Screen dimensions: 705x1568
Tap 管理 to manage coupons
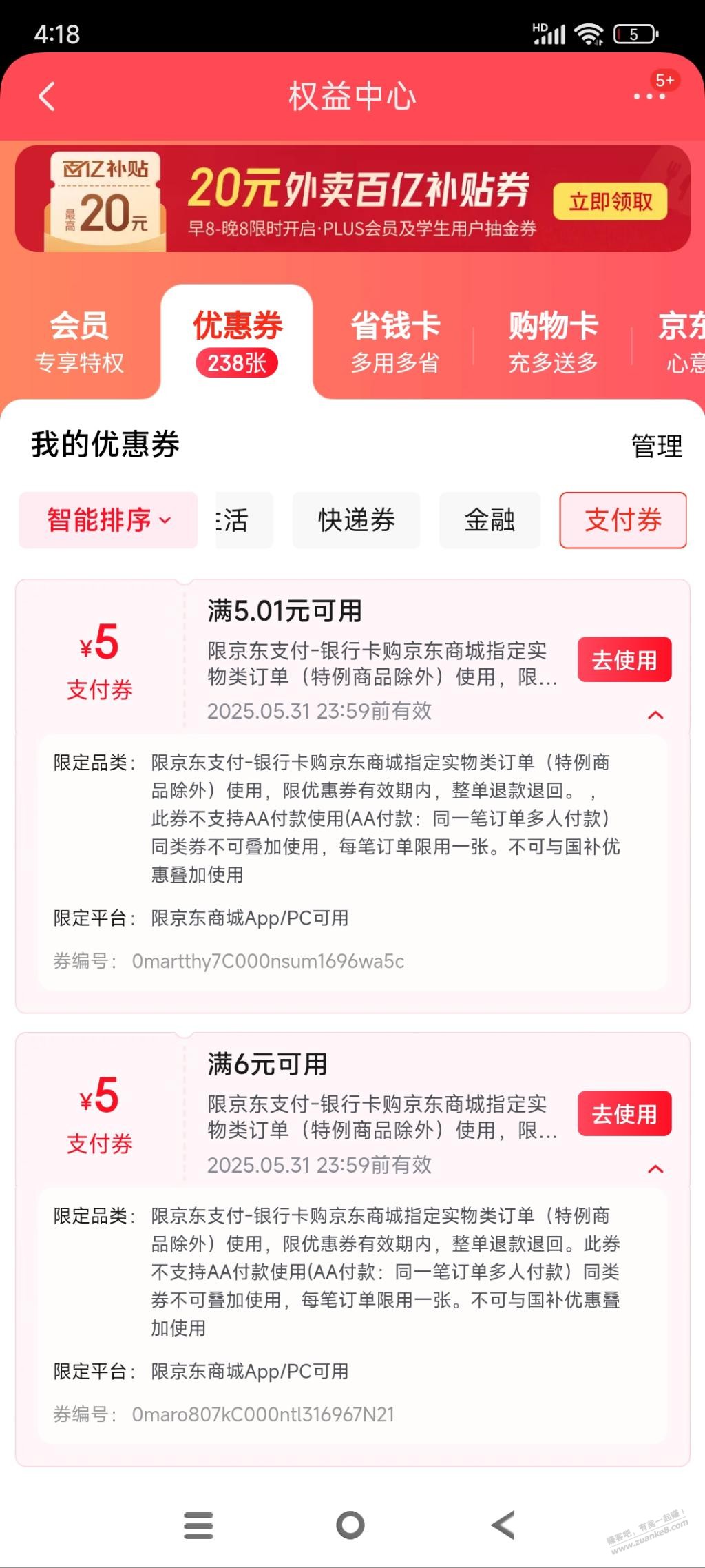coord(656,446)
